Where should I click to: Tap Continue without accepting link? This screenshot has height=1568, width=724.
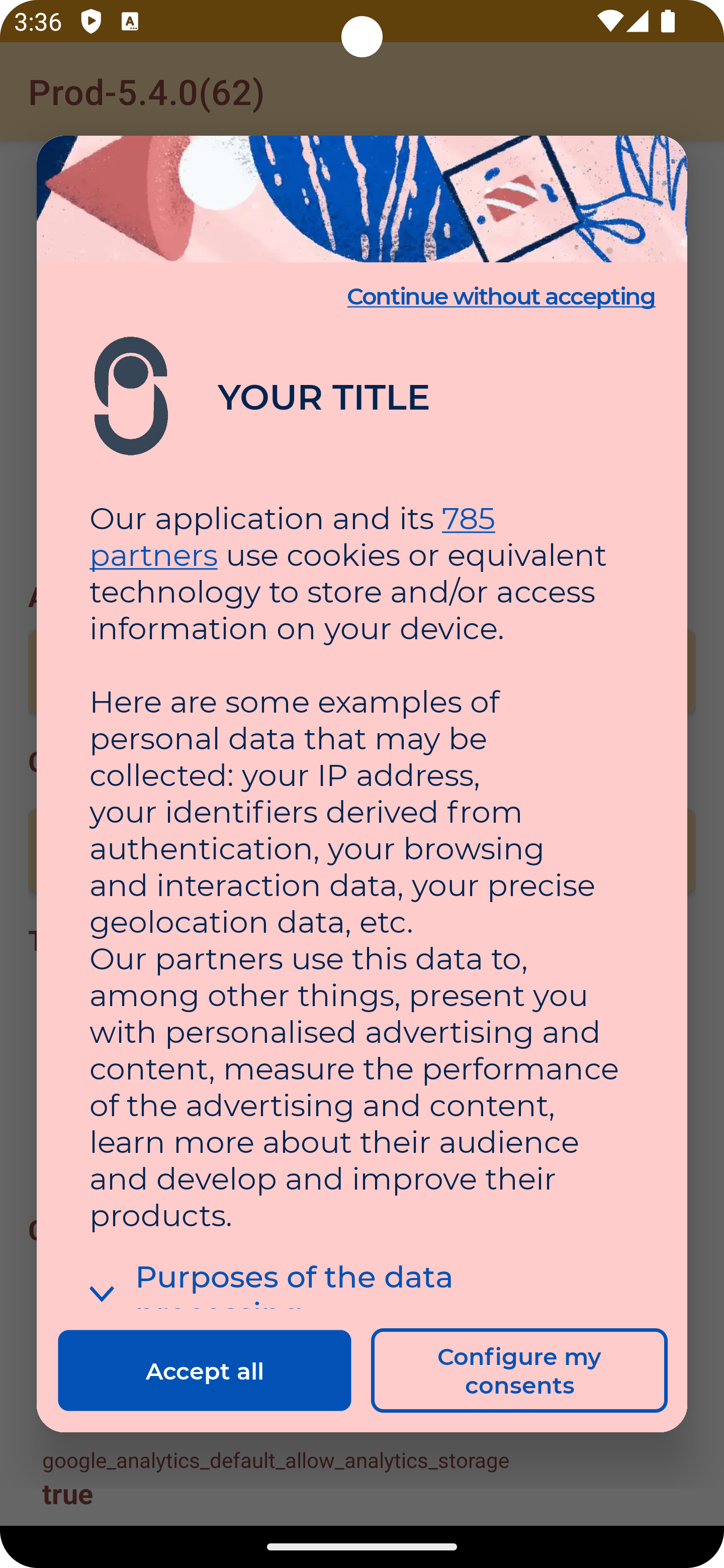501,297
